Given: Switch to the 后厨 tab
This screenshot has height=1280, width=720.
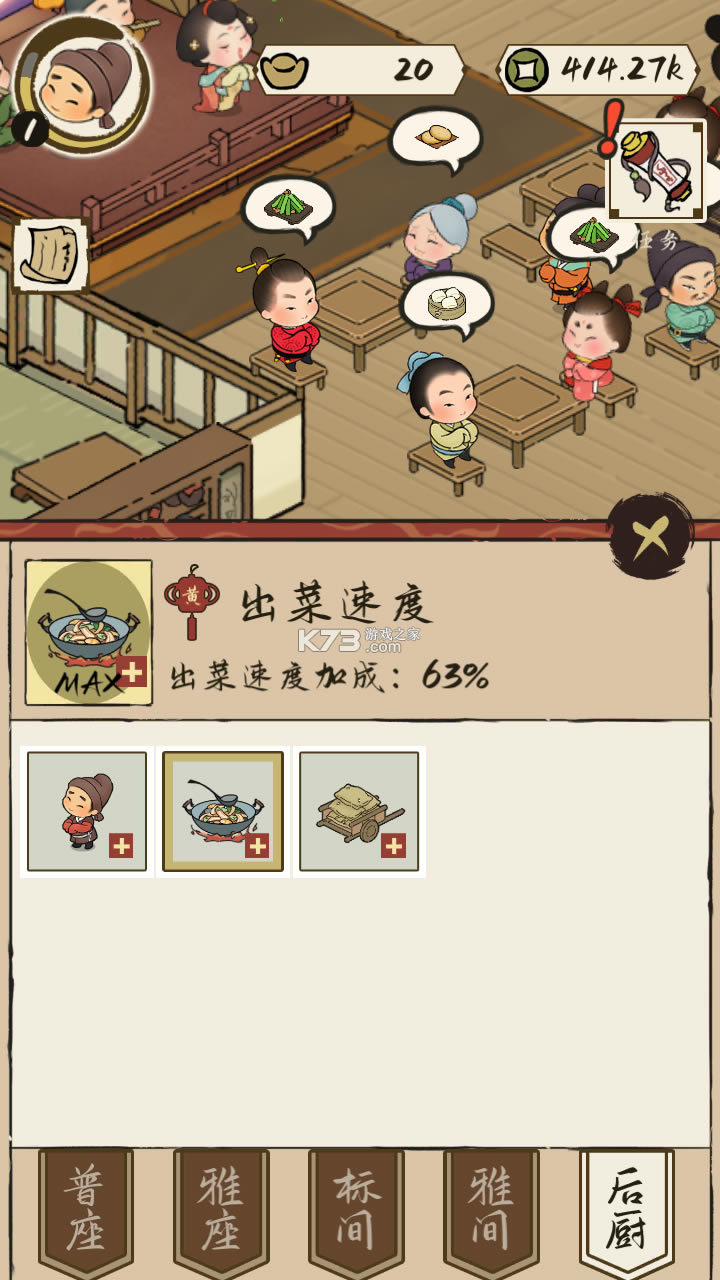Looking at the screenshot, I should [626, 1210].
